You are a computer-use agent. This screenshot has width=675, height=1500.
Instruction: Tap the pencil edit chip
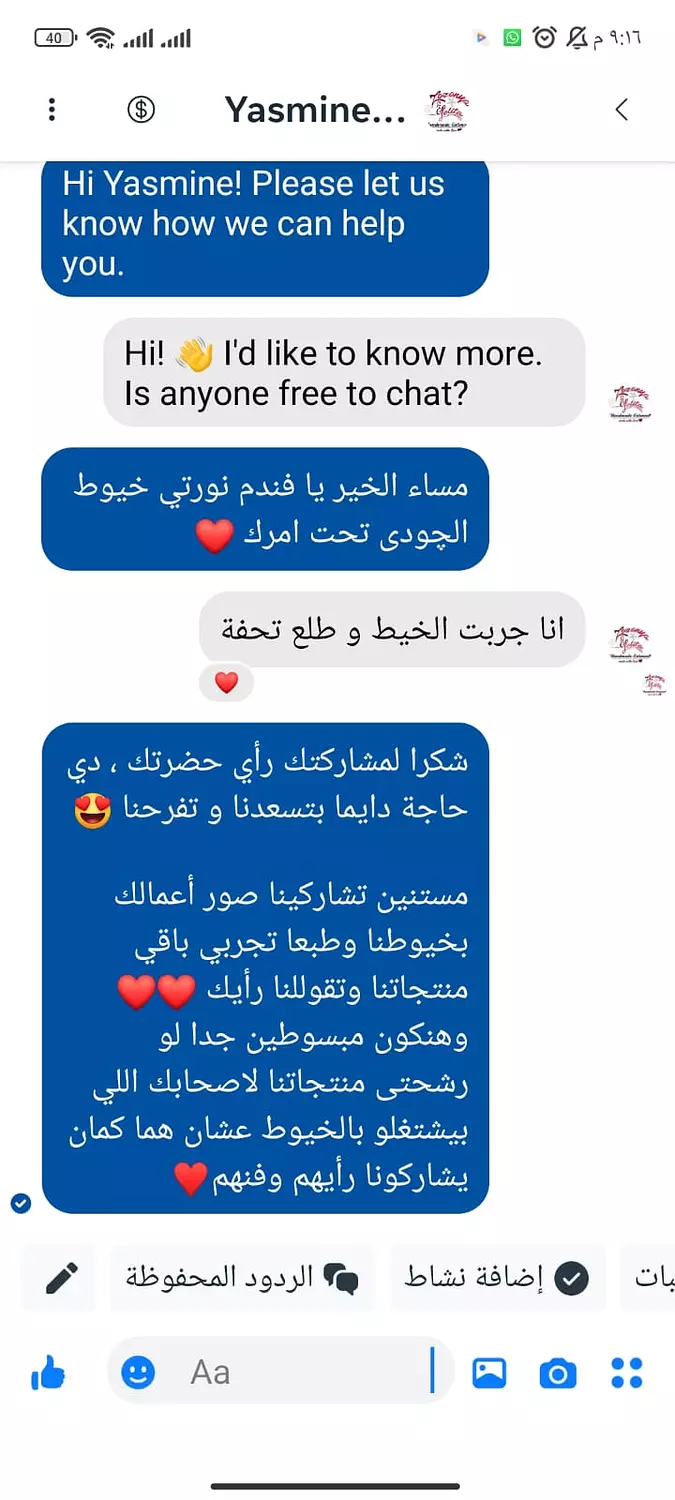pos(62,1278)
